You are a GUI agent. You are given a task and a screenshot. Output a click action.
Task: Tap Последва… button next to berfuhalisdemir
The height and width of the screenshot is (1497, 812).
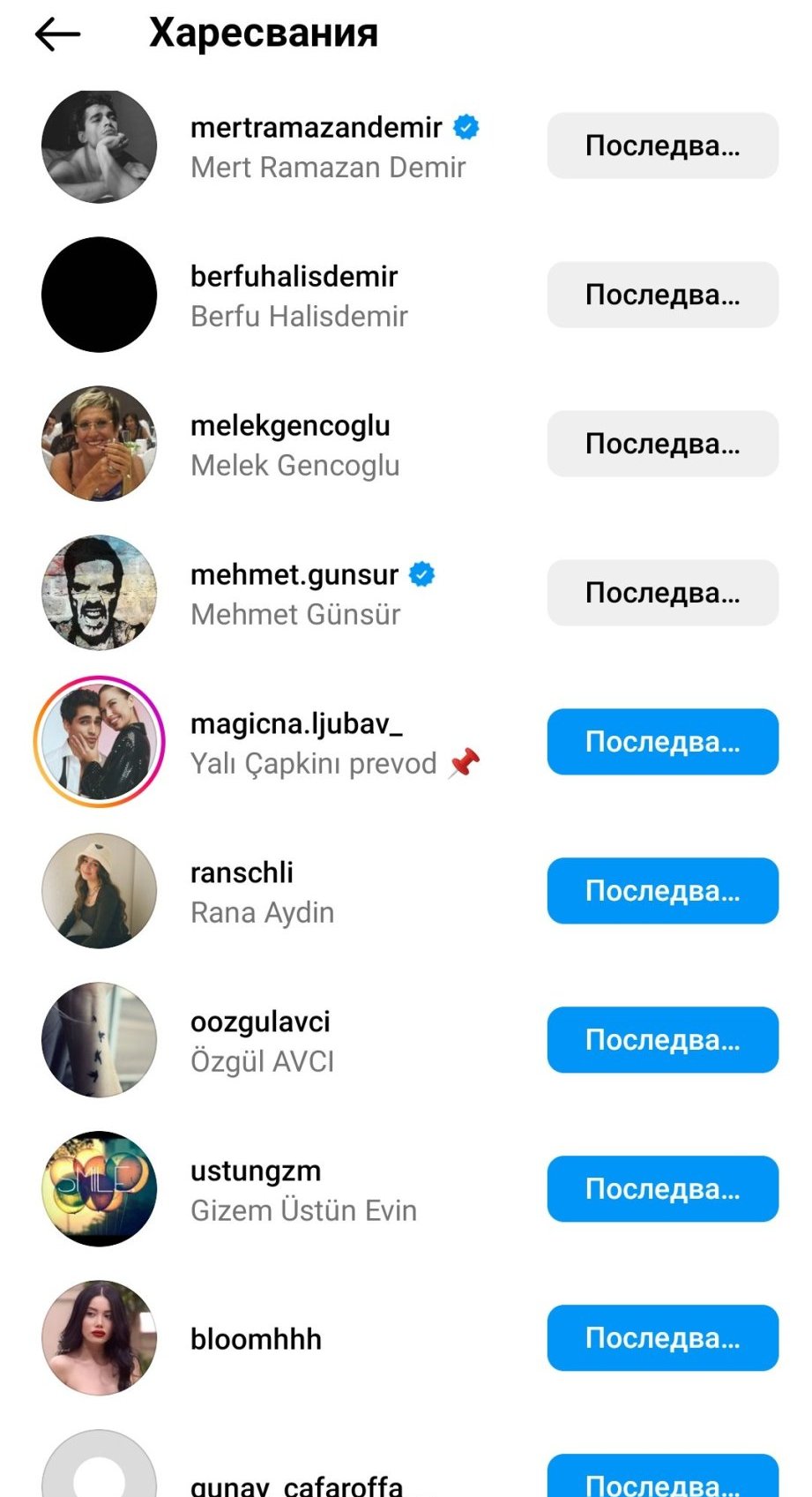662,295
